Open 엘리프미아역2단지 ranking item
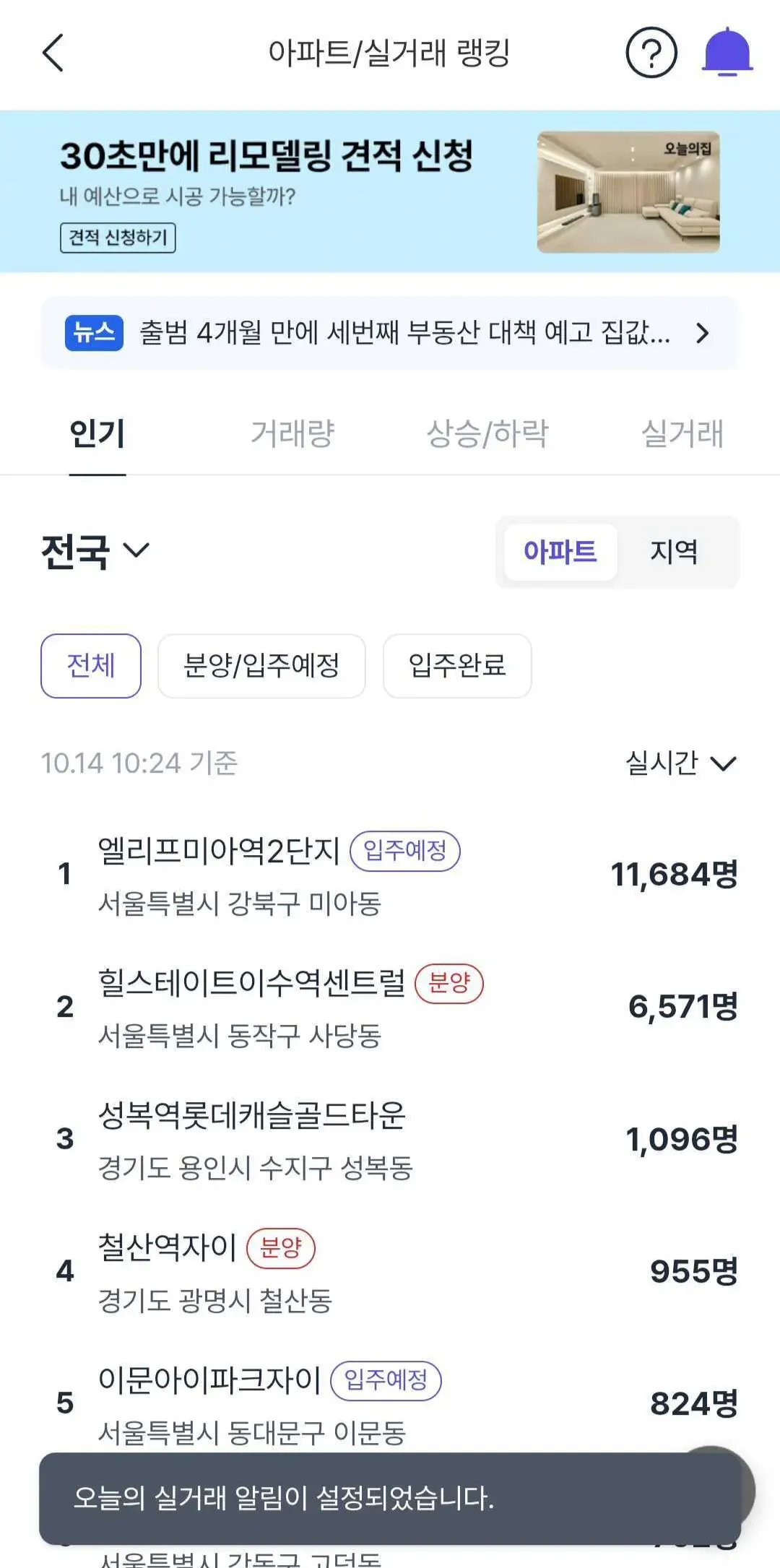The image size is (780, 1568). 390,875
